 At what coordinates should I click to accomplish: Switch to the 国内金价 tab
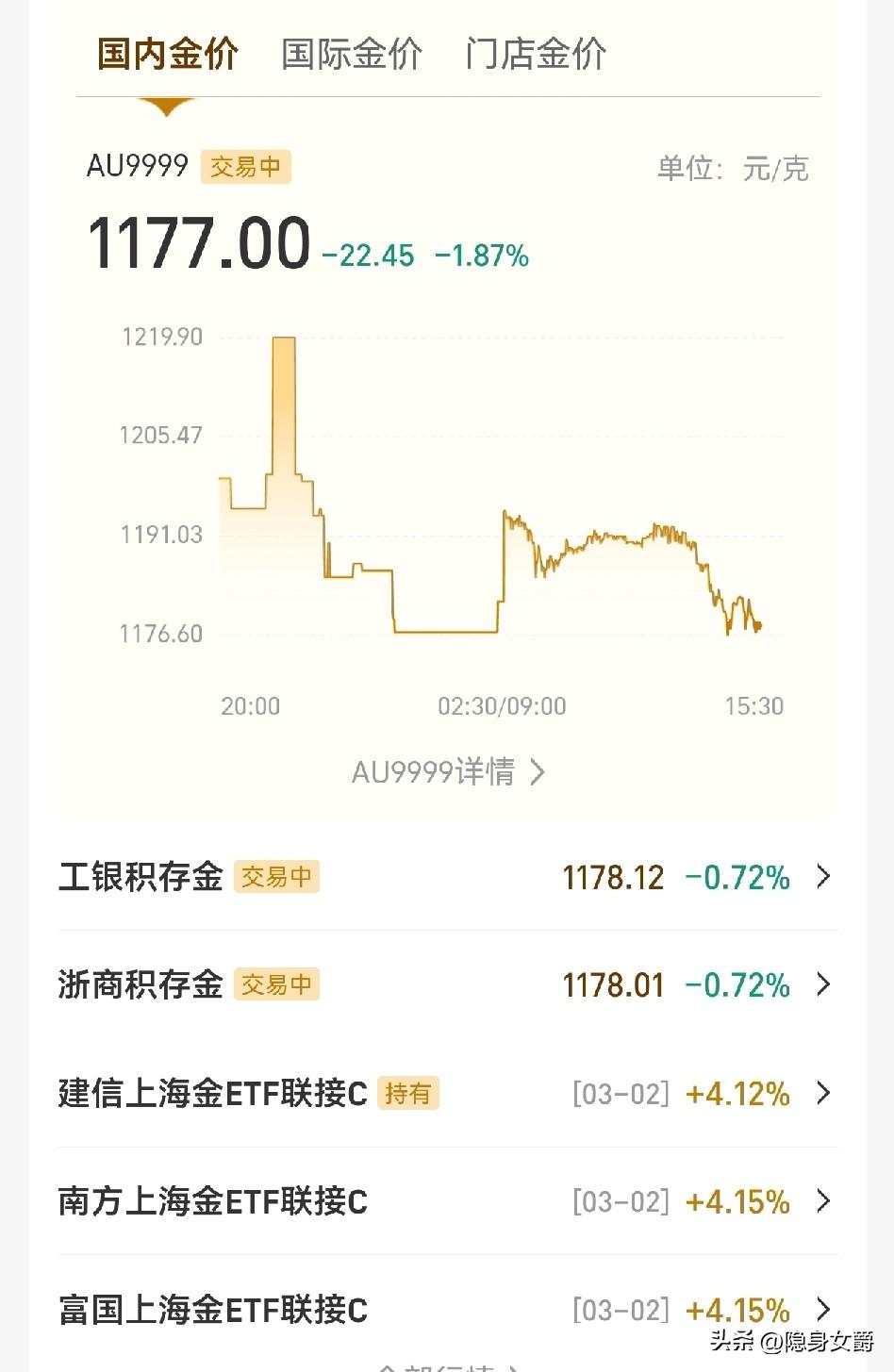tap(167, 54)
